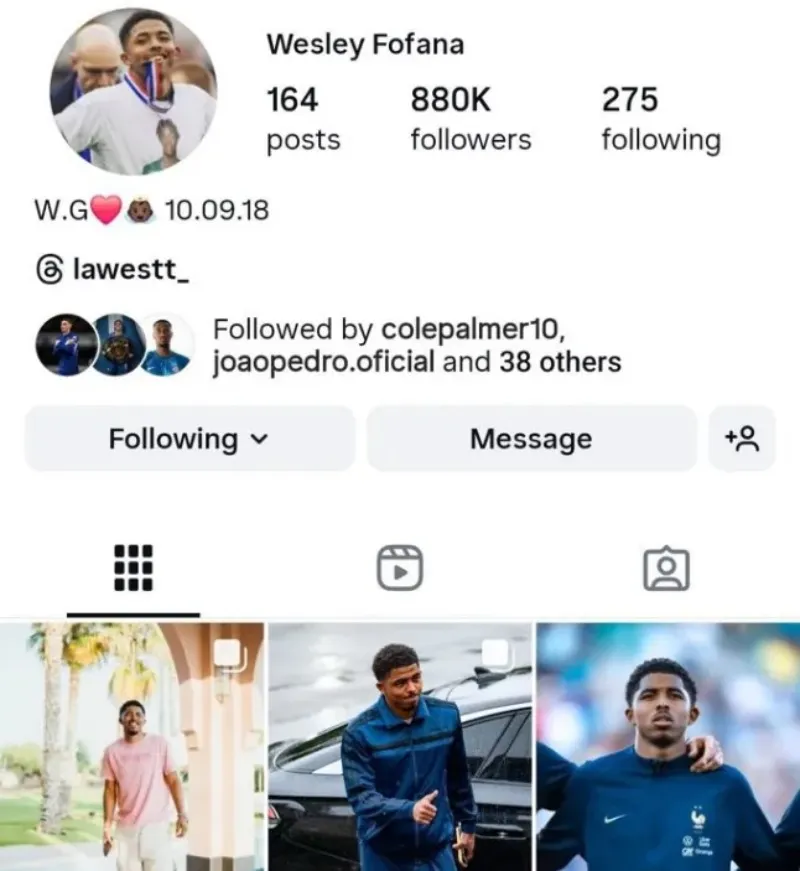This screenshot has height=871, width=800.
Task: Open Wesley Fofana's profile picture
Action: point(133,92)
